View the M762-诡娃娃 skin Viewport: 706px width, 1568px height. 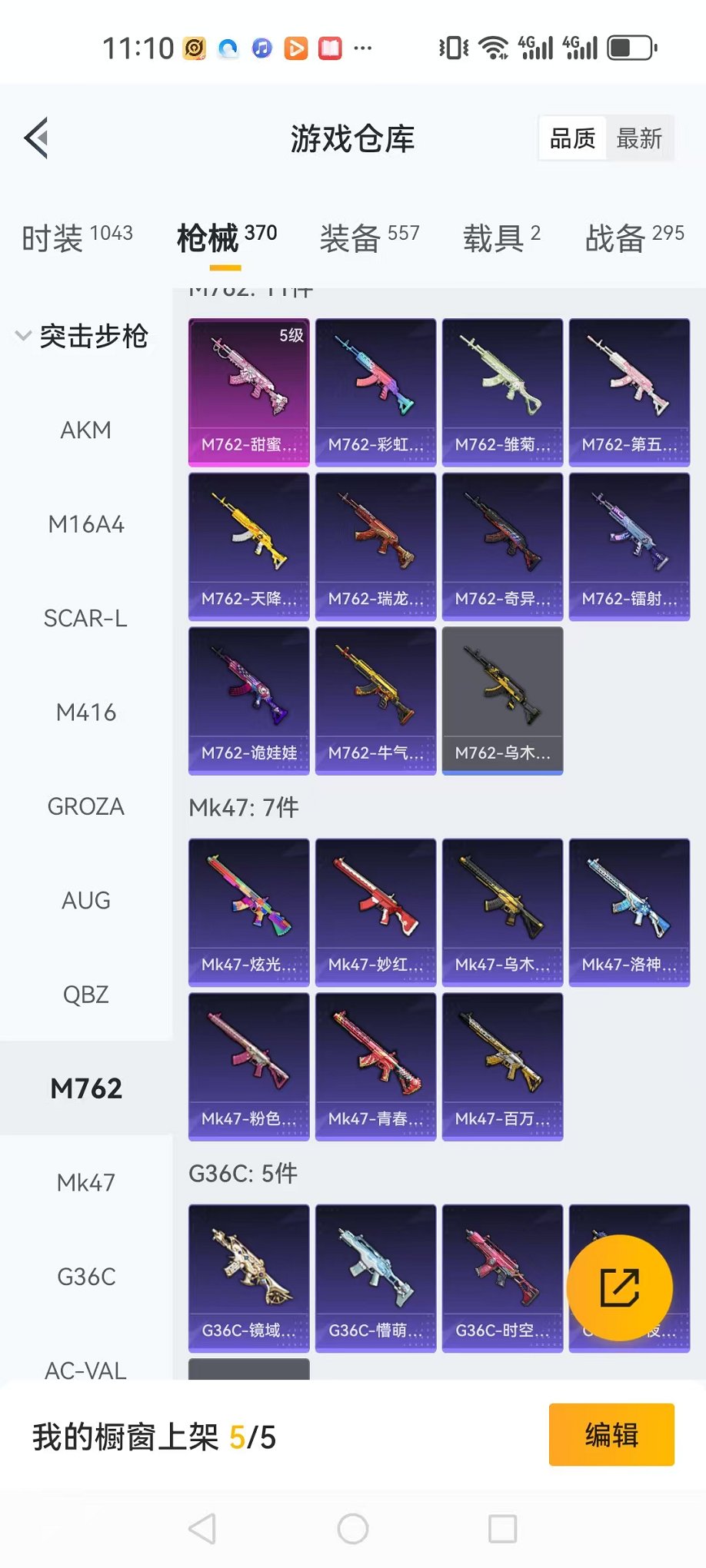point(248,700)
